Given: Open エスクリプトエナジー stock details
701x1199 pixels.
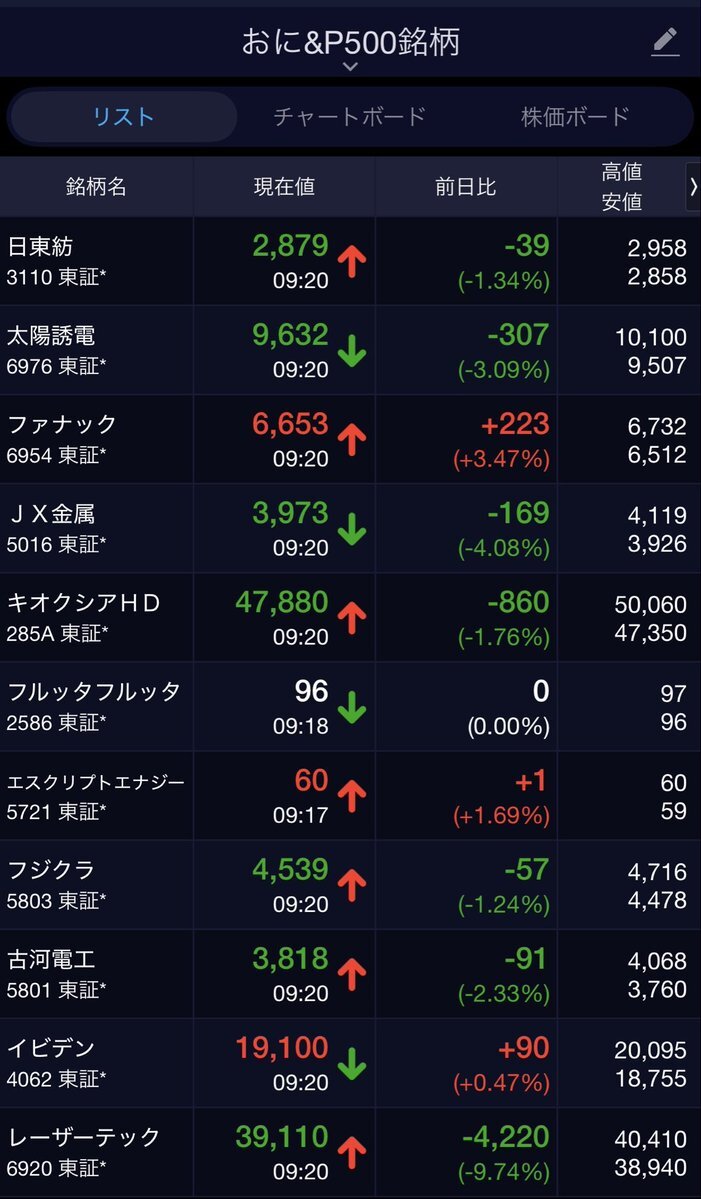Looking at the screenshot, I should coord(350,795).
